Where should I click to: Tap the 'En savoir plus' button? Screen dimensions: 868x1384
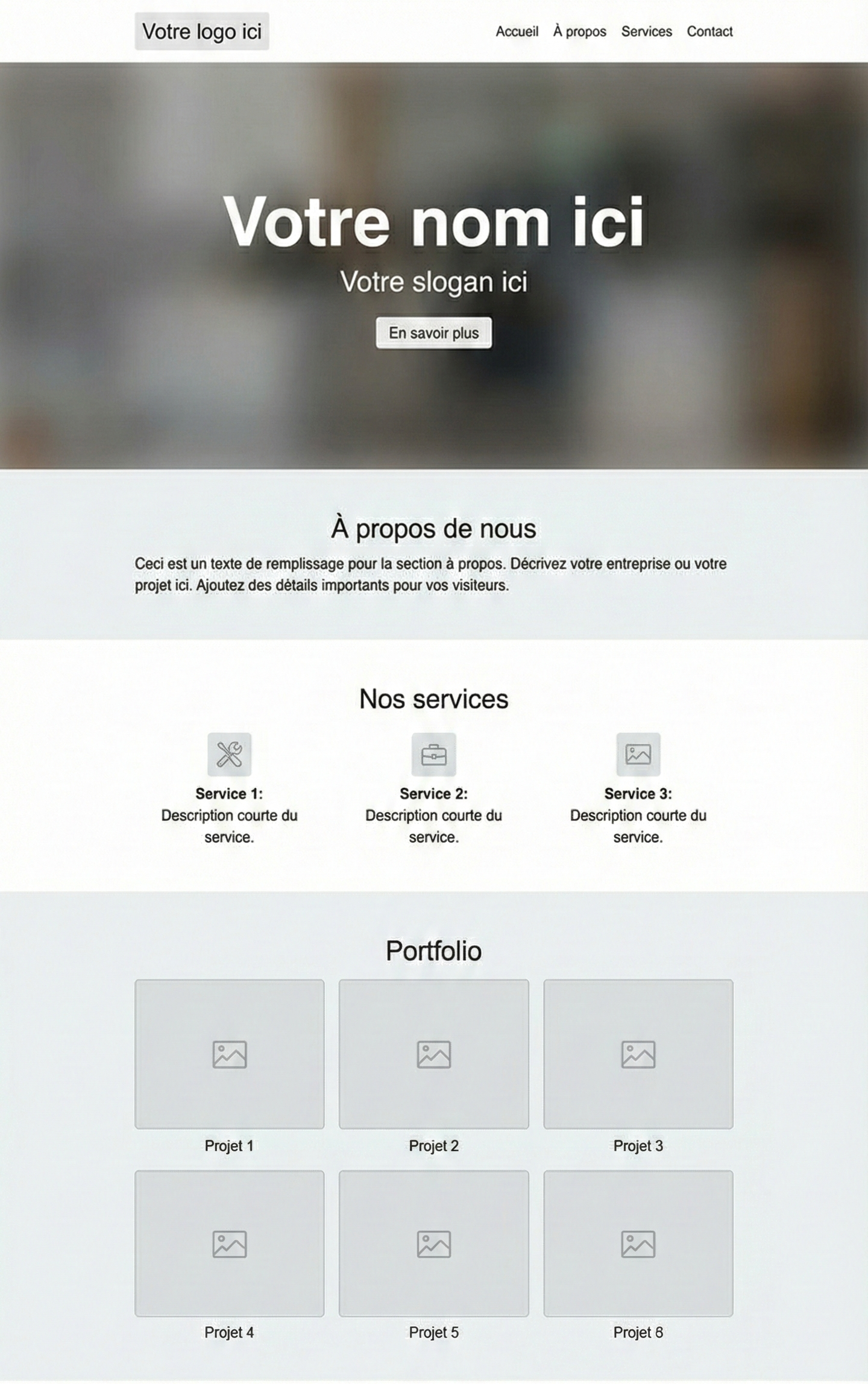pyautogui.click(x=433, y=333)
